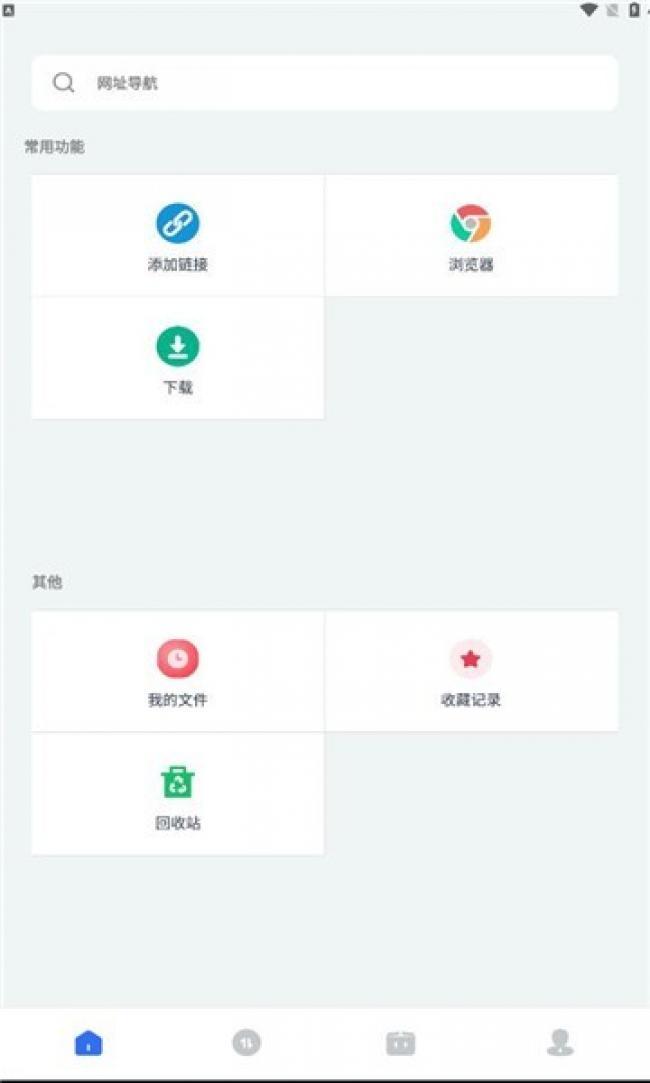Open the 回收站 recycle bin

[178, 794]
